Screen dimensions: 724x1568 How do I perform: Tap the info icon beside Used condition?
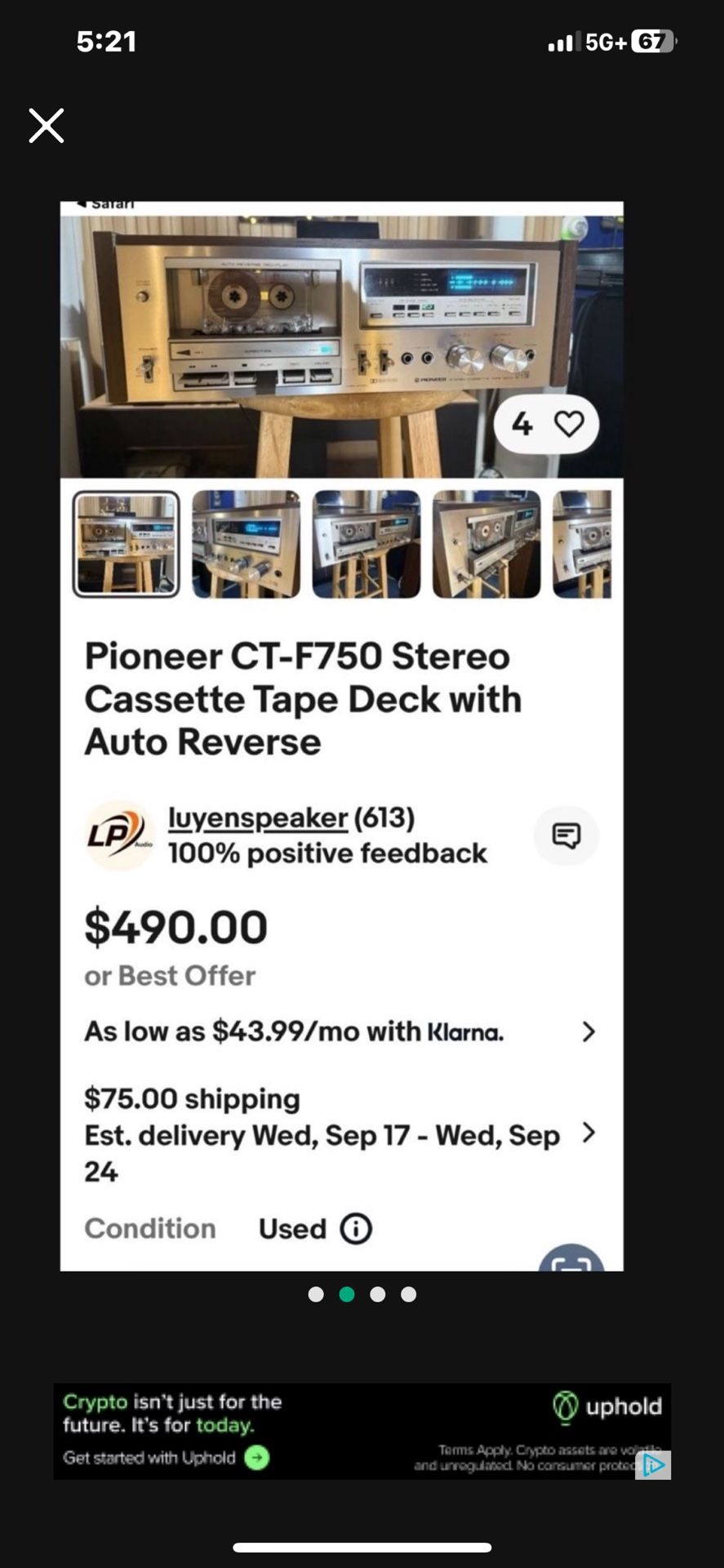click(x=357, y=1228)
